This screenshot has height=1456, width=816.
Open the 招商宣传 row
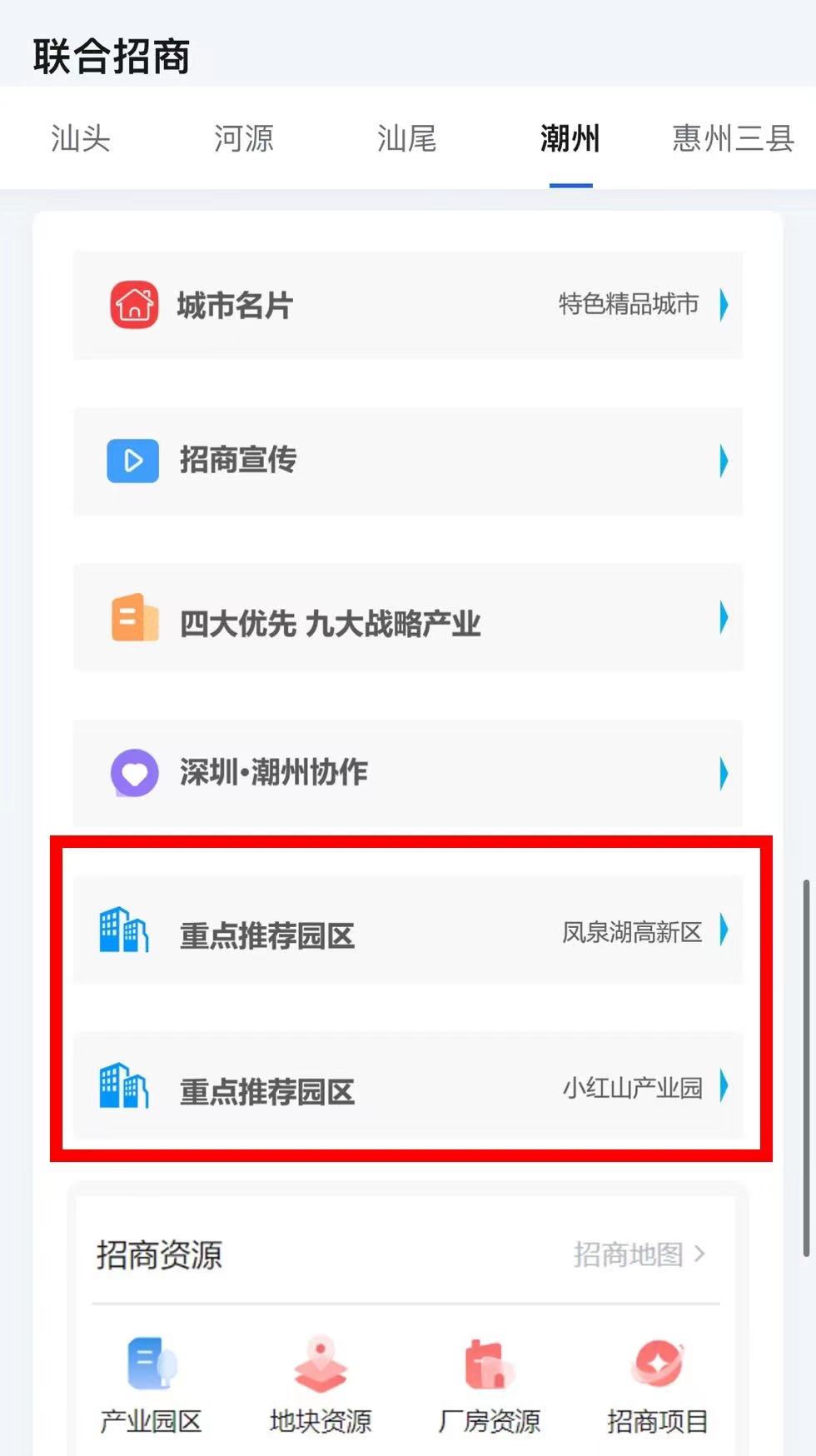click(x=408, y=461)
